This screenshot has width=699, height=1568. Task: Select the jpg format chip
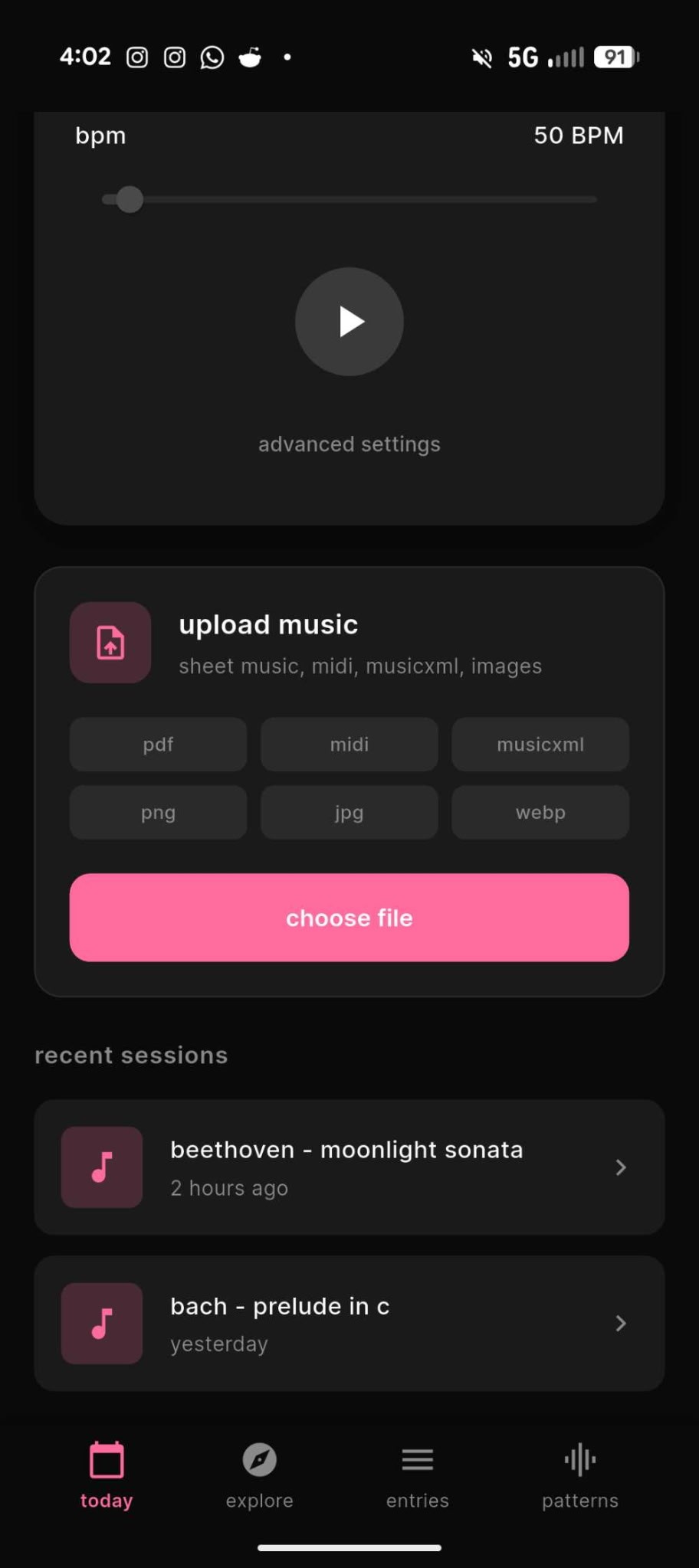(x=349, y=813)
